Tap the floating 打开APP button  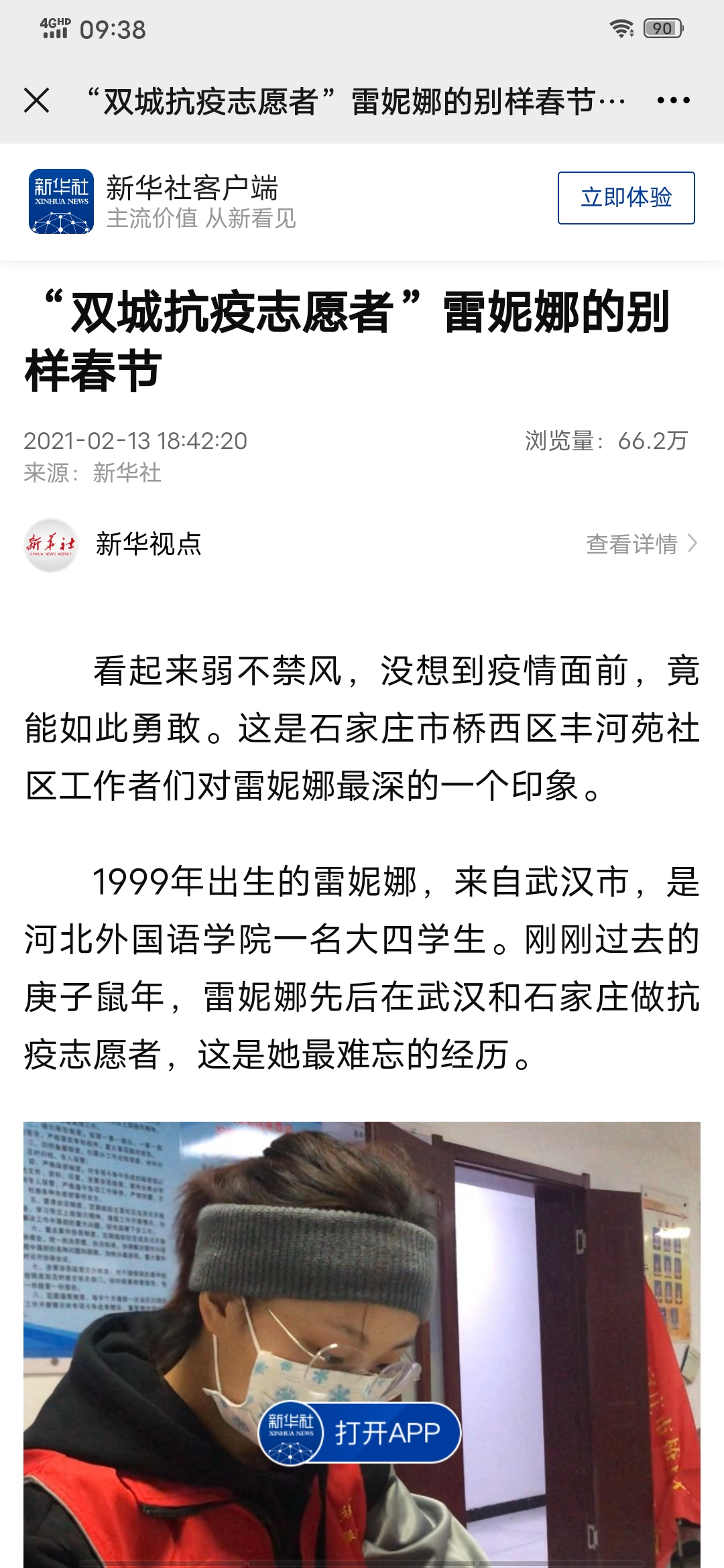pyautogui.click(x=360, y=1433)
